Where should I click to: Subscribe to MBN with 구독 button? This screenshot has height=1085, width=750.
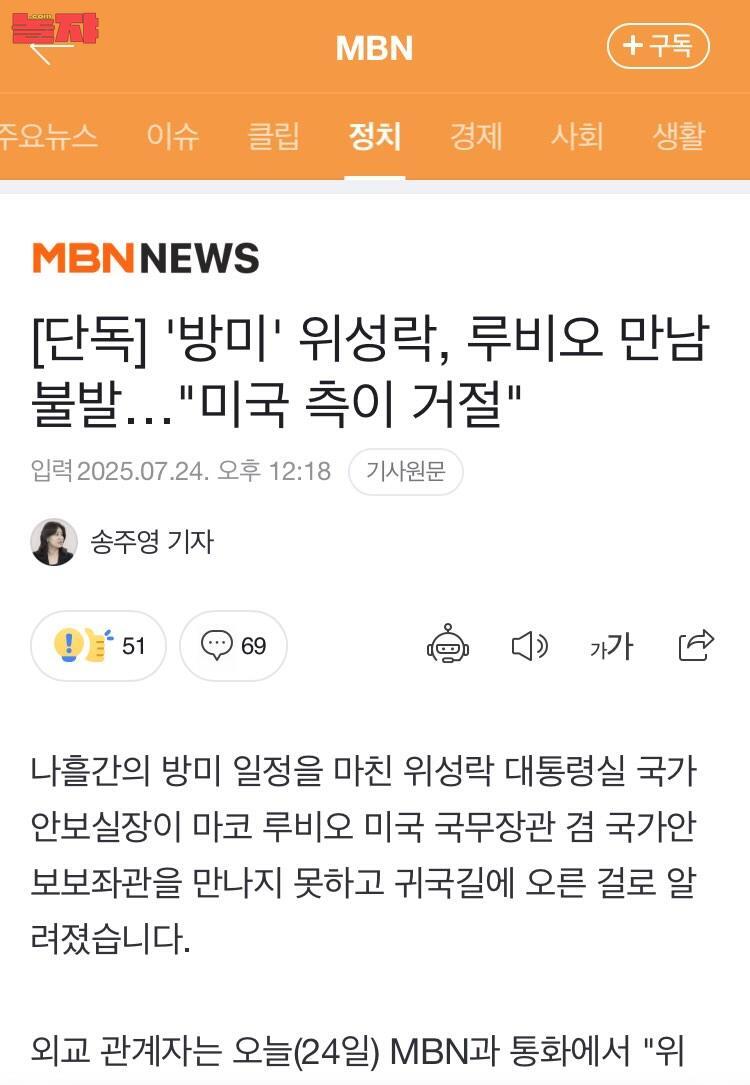pos(658,46)
